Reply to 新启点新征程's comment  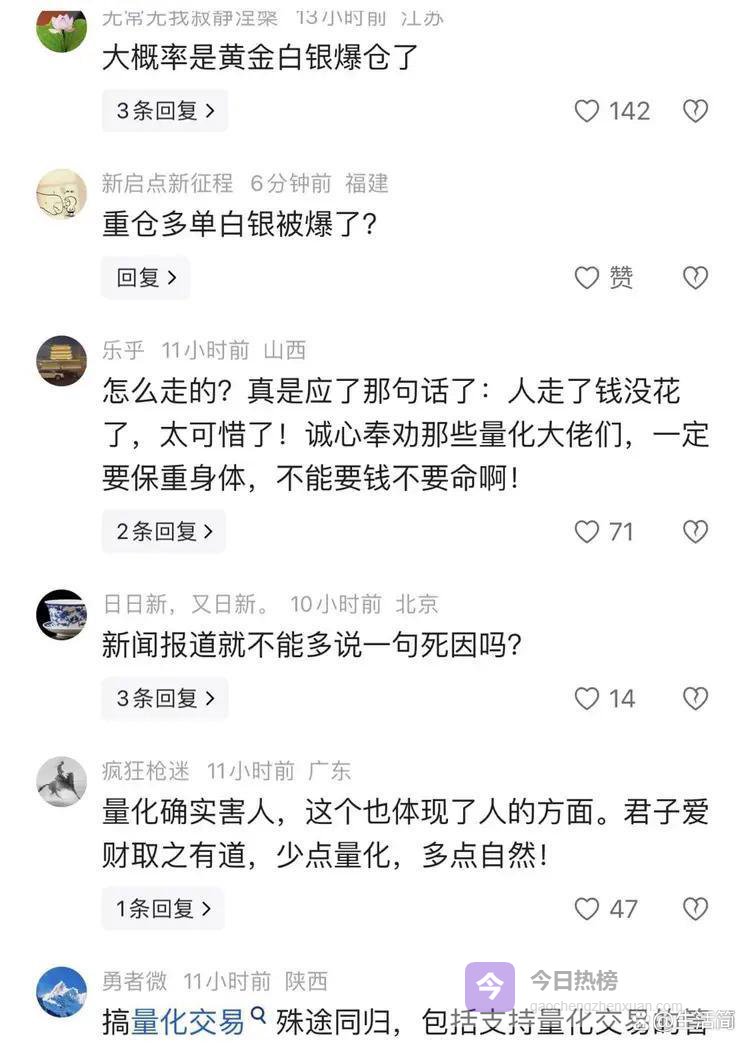point(146,278)
